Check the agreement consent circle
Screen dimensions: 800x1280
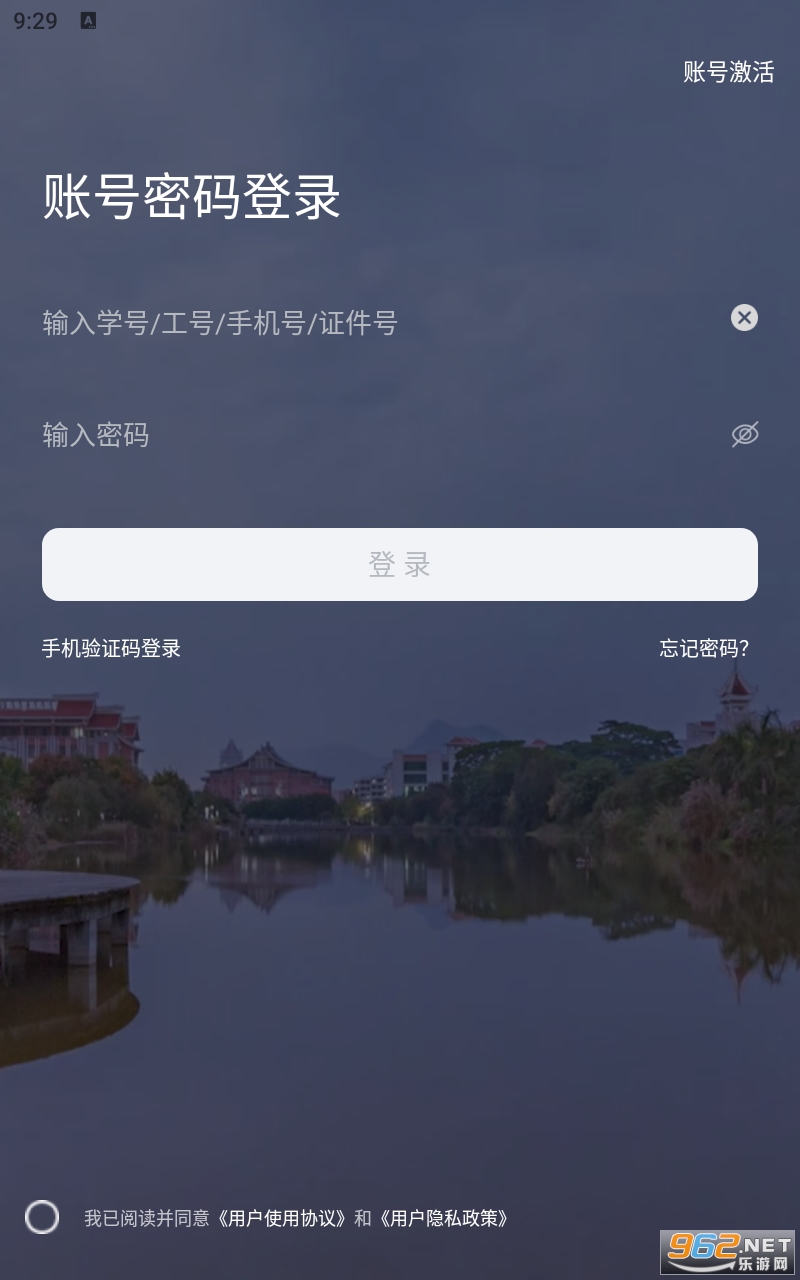(x=42, y=1217)
